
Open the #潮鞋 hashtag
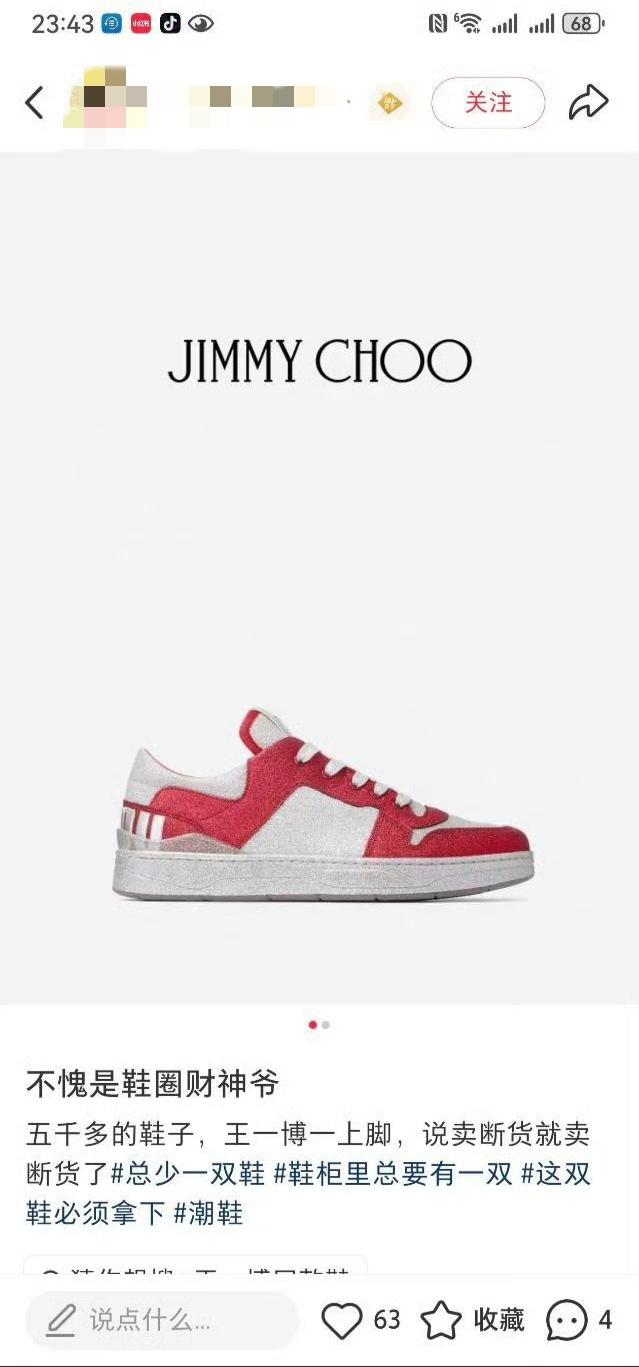click(208, 1214)
